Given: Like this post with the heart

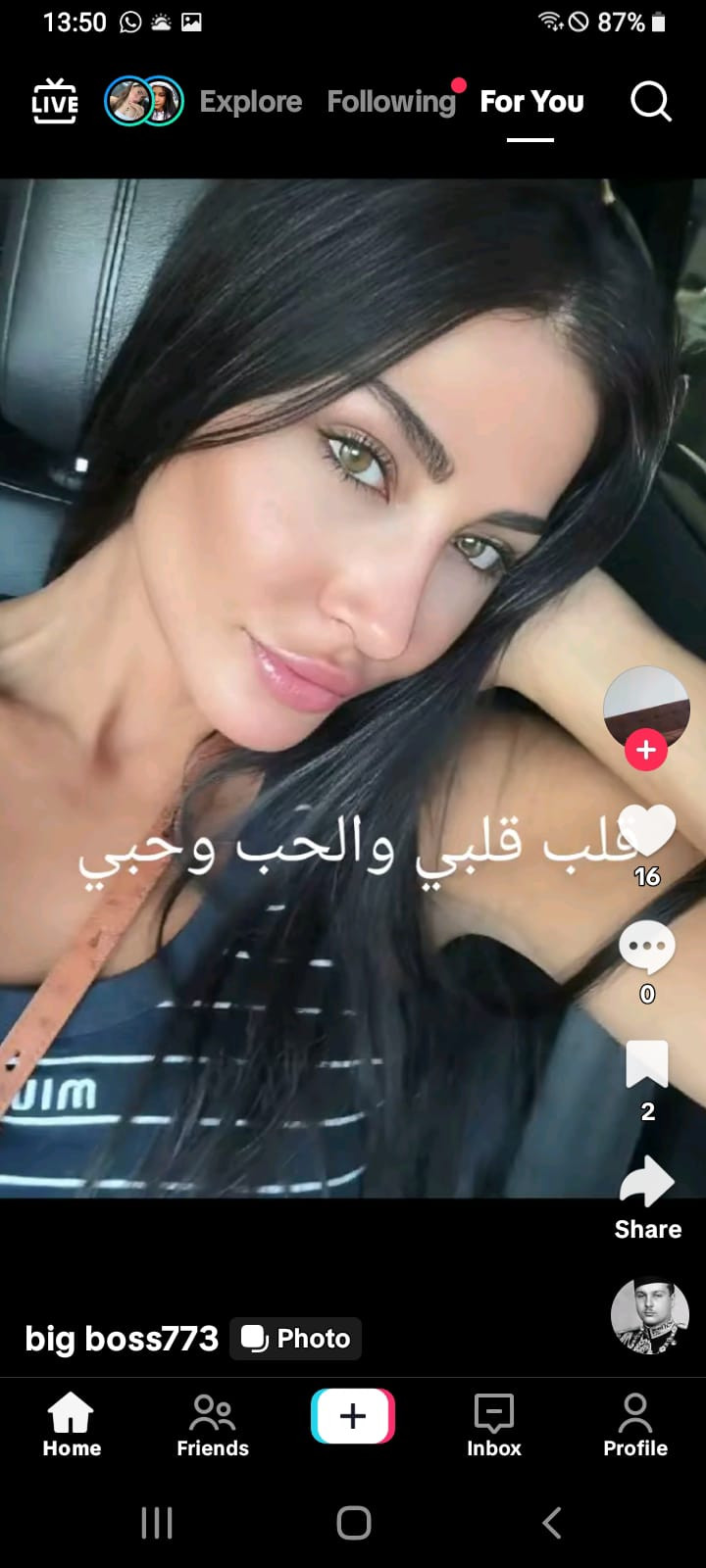Looking at the screenshot, I should (647, 830).
